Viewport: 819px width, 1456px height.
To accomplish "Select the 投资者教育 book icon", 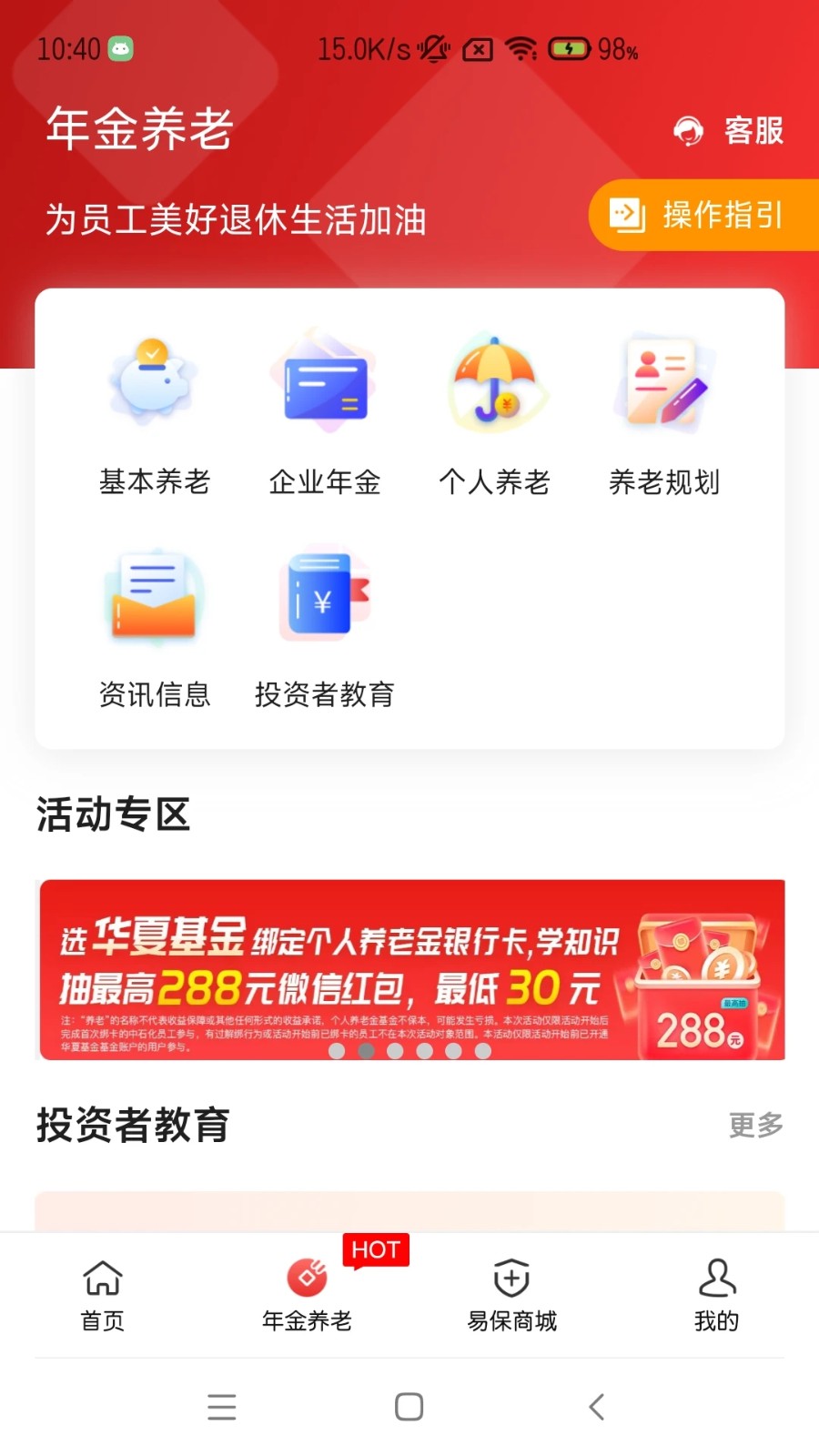I will click(324, 596).
